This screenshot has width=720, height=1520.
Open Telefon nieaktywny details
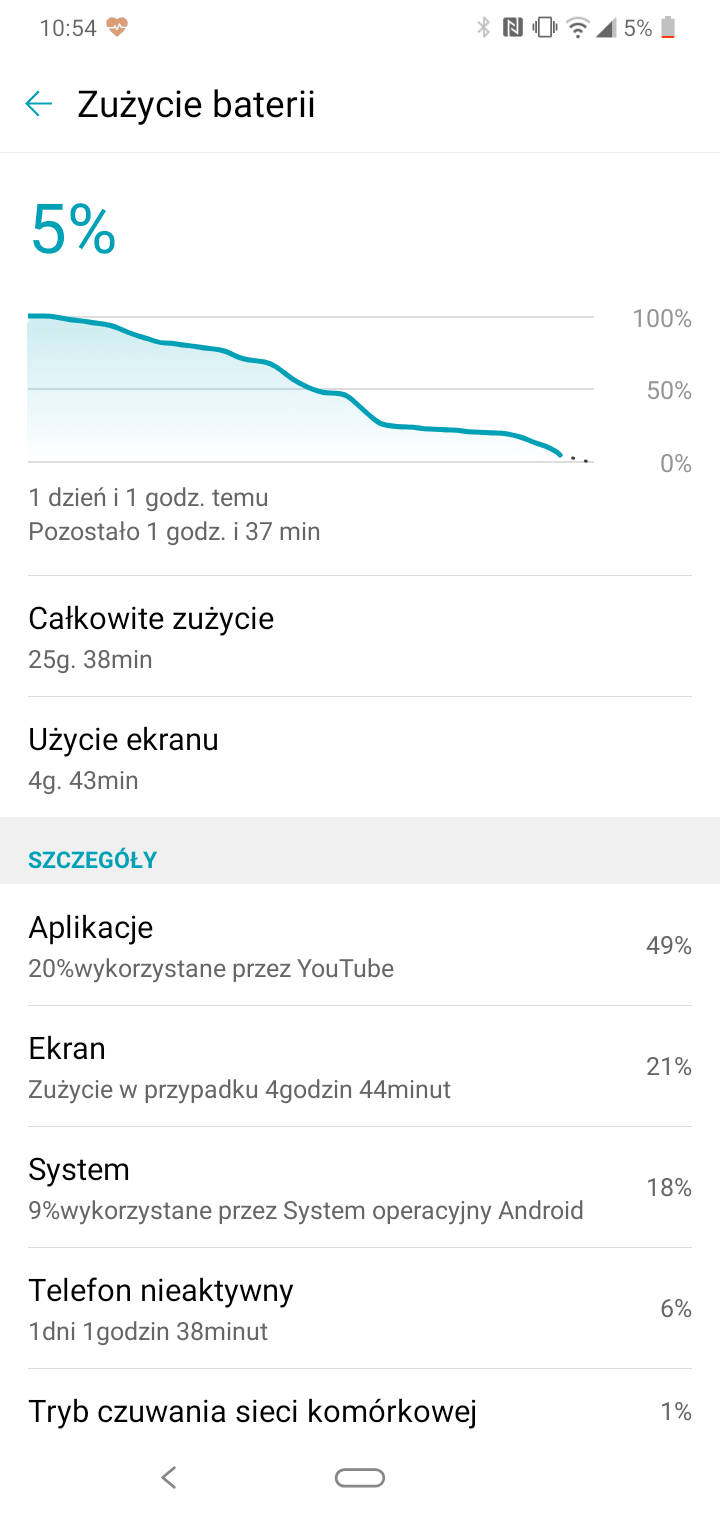coord(360,1309)
